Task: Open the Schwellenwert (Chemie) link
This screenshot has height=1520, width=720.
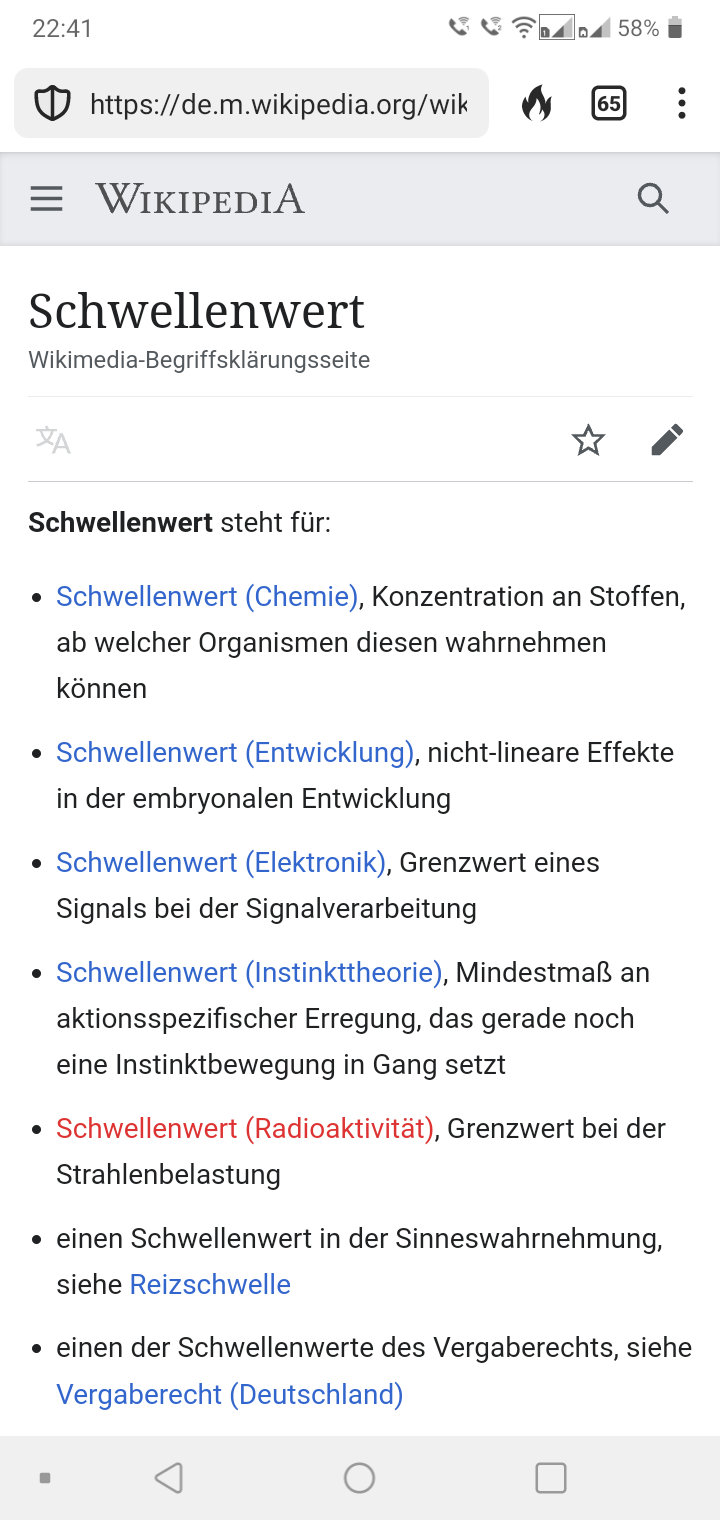Action: point(207,597)
